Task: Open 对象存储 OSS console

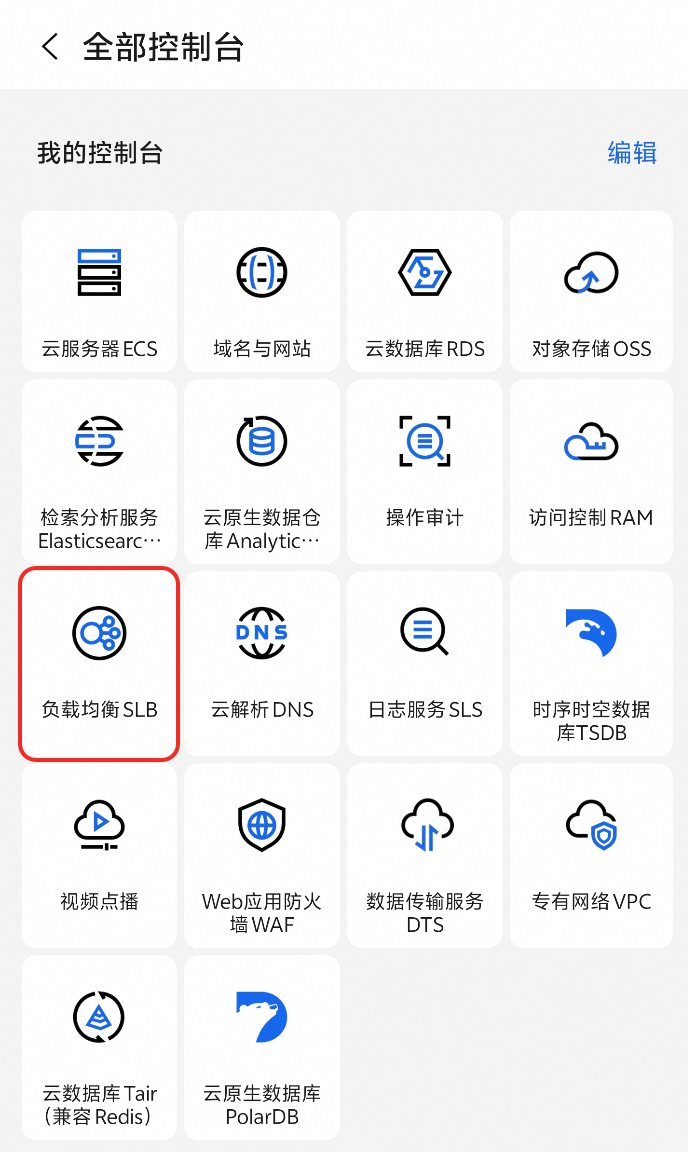Action: point(591,291)
